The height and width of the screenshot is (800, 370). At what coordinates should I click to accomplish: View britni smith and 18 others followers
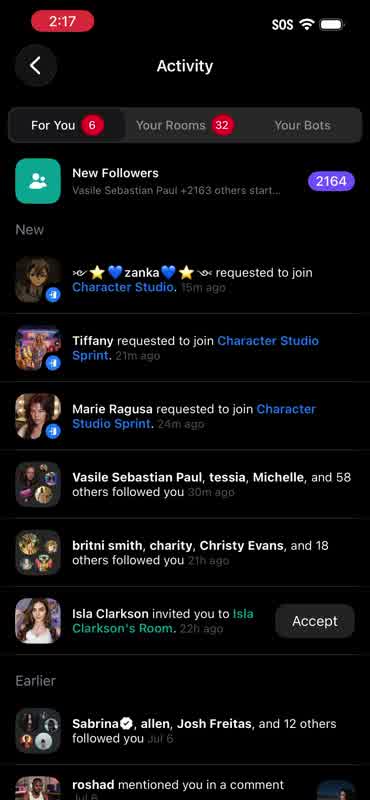tap(185, 553)
